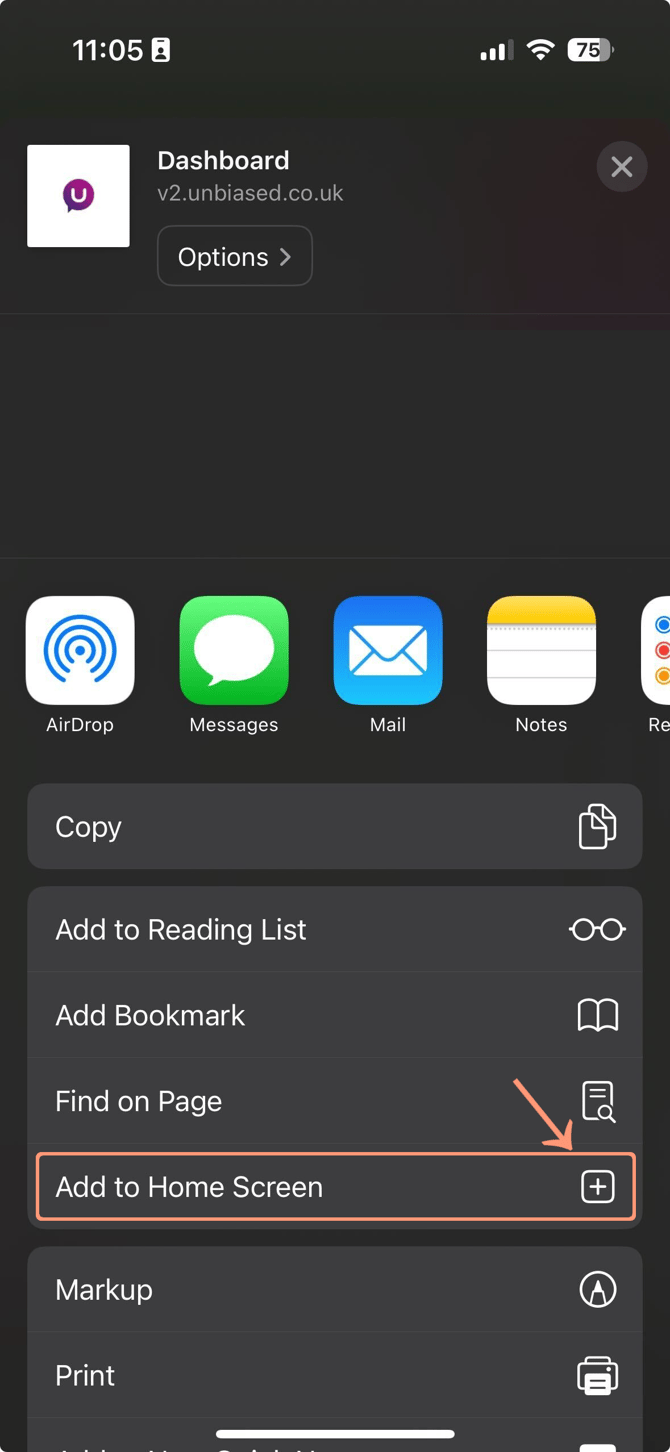The width and height of the screenshot is (670, 1452).
Task: Share the page via AirDrop
Action: point(80,651)
